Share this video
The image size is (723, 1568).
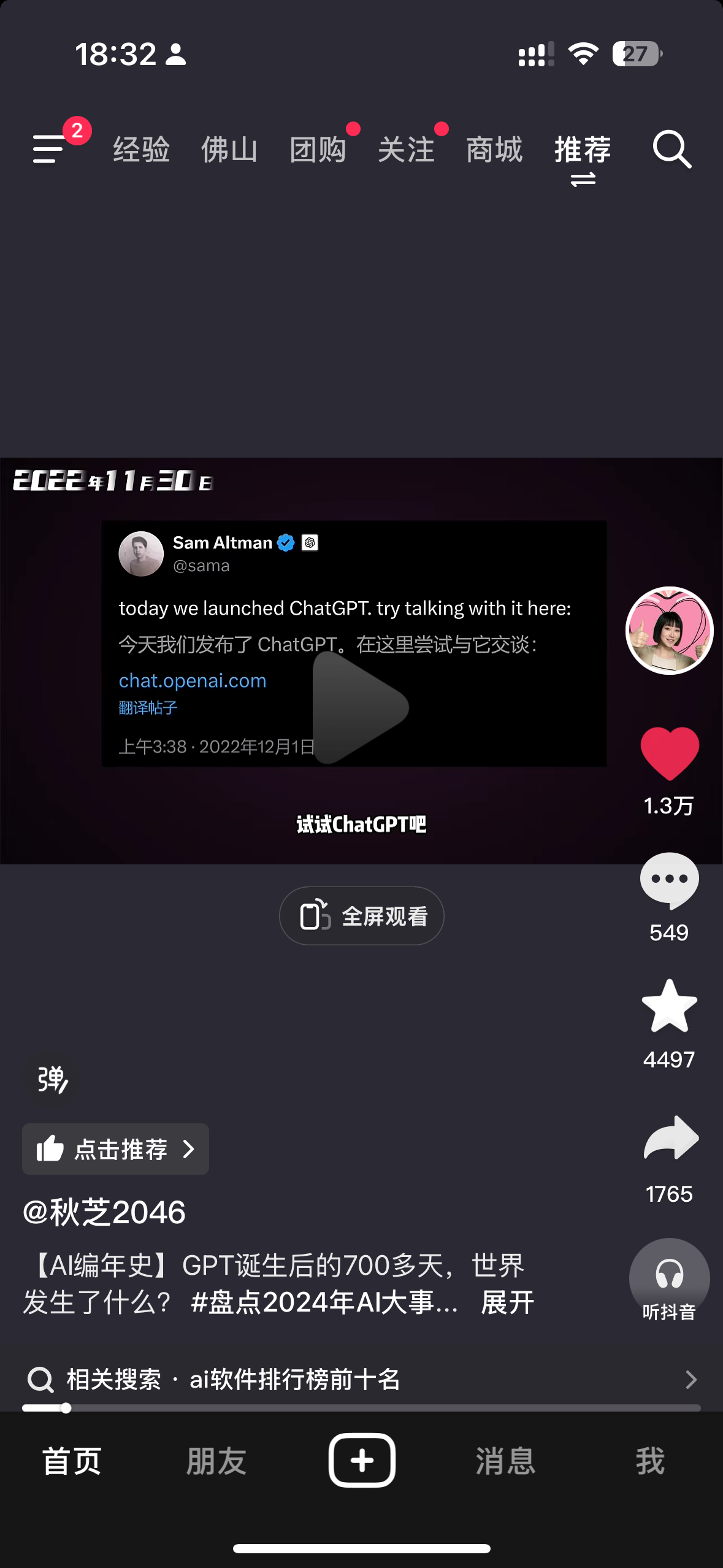[671, 1137]
